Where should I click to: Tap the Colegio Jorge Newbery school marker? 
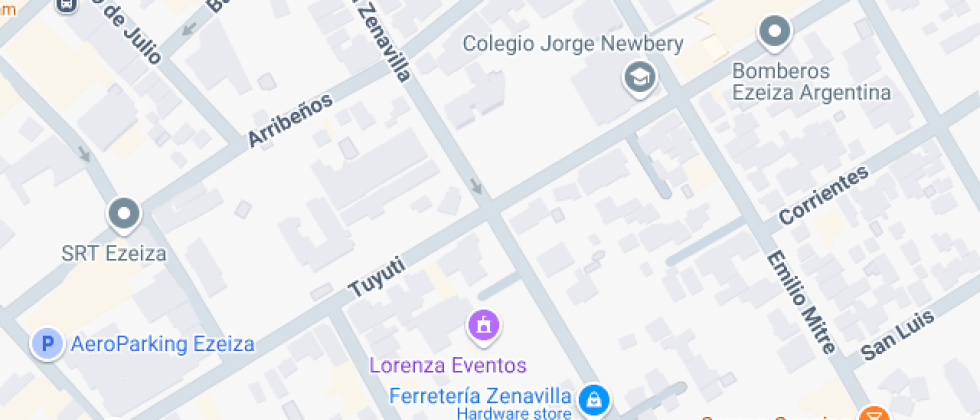click(x=637, y=76)
